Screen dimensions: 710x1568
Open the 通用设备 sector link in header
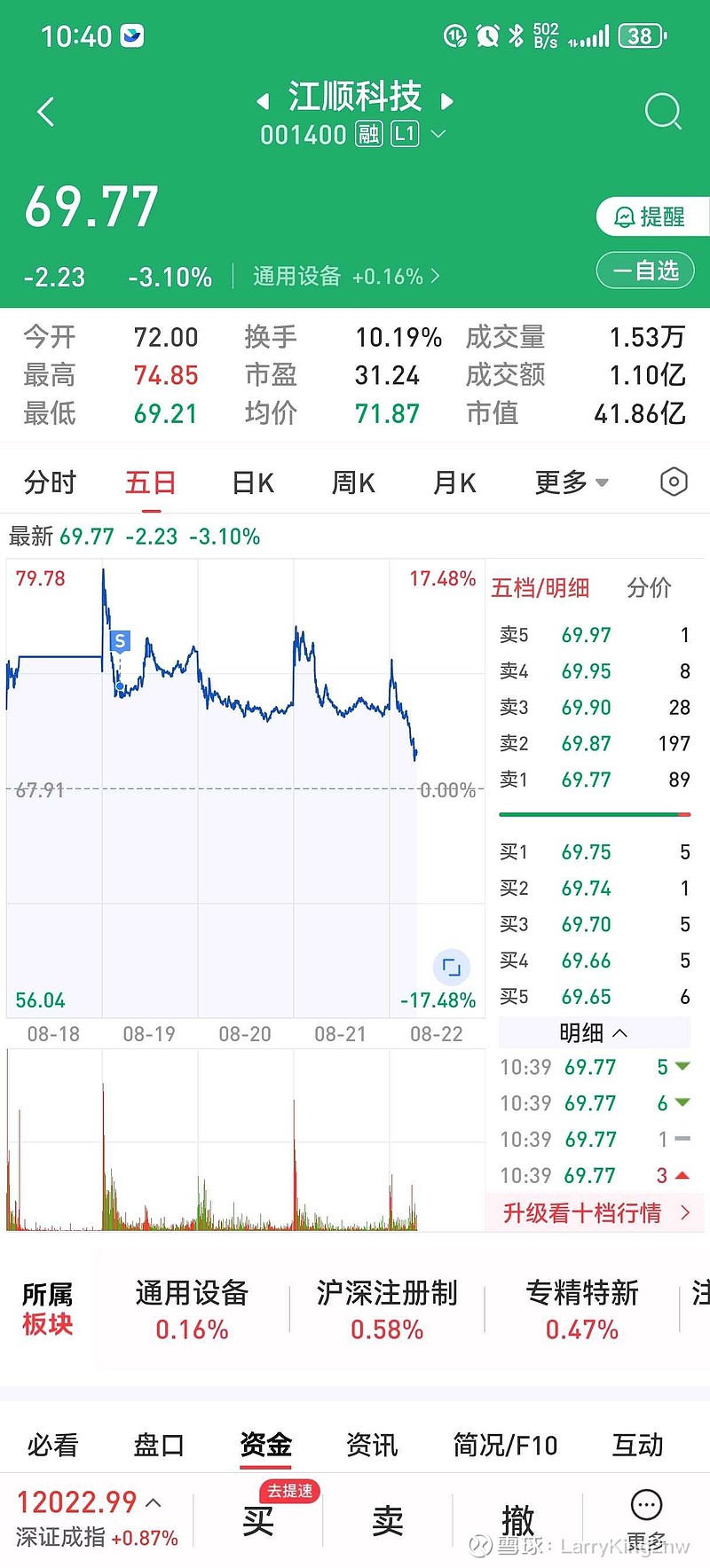346,277
